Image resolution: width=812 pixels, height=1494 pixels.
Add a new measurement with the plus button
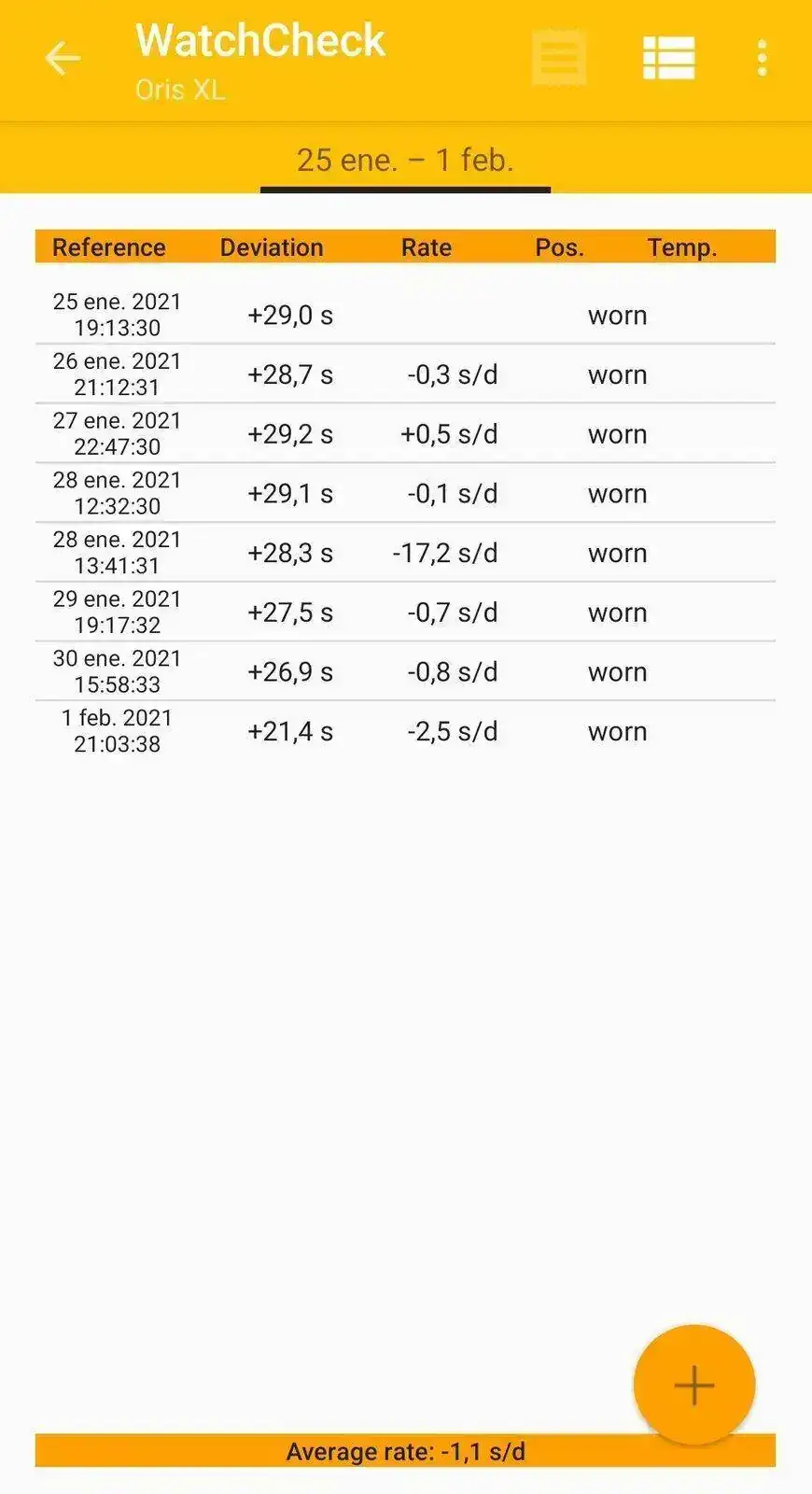tap(693, 1385)
